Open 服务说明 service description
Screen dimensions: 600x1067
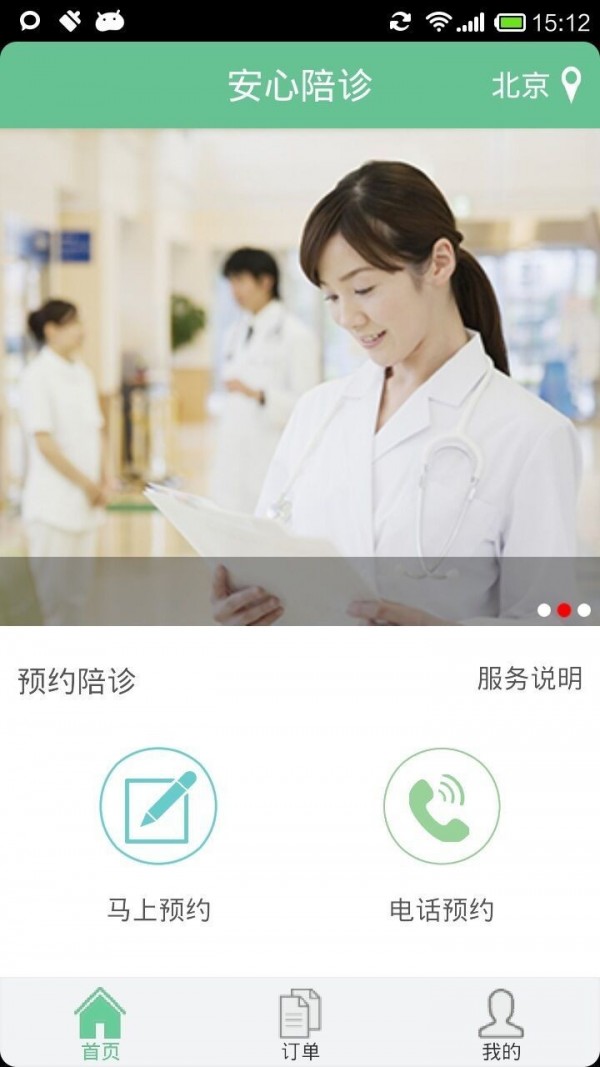529,679
